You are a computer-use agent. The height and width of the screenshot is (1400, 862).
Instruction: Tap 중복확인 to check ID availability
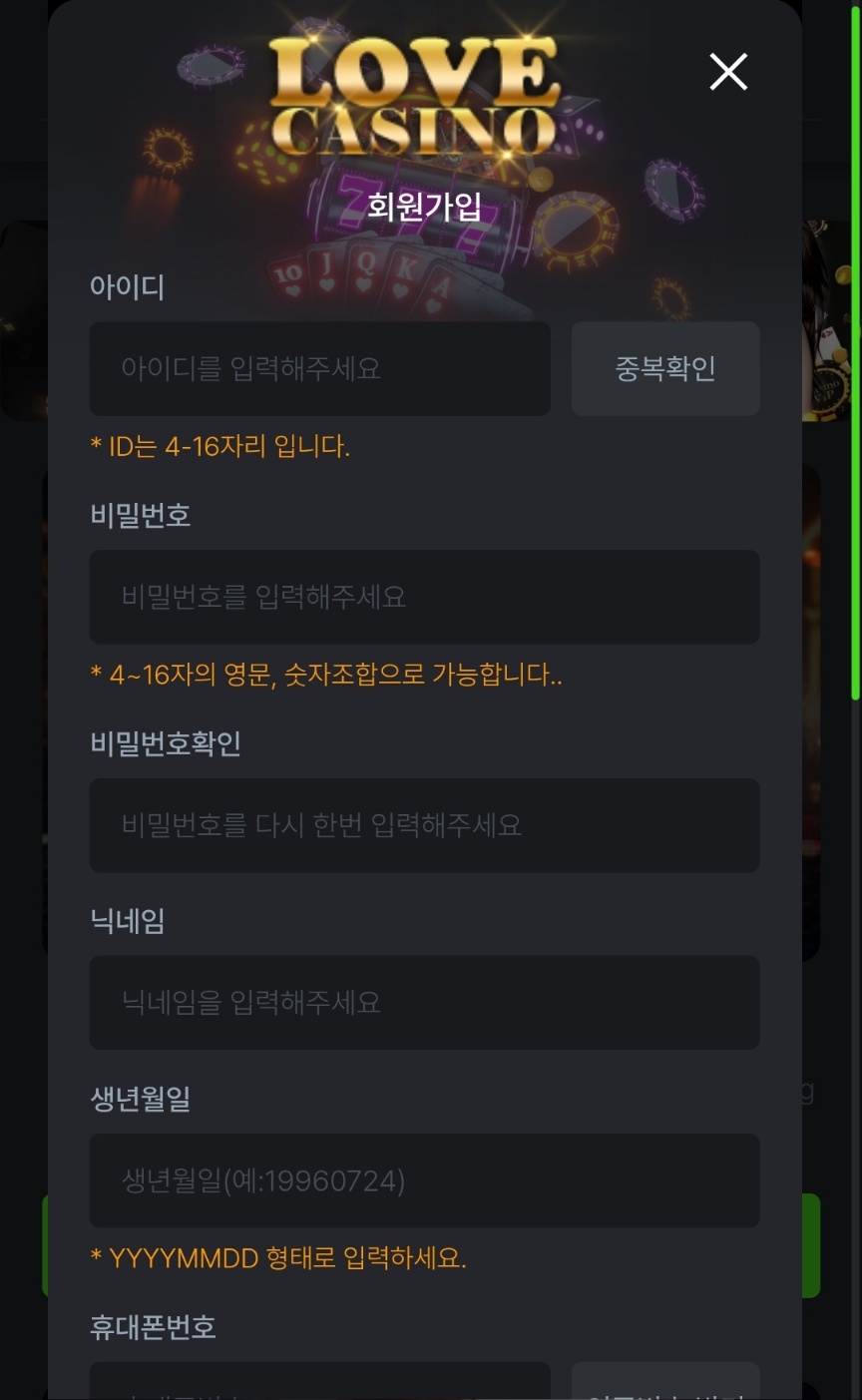click(x=665, y=368)
